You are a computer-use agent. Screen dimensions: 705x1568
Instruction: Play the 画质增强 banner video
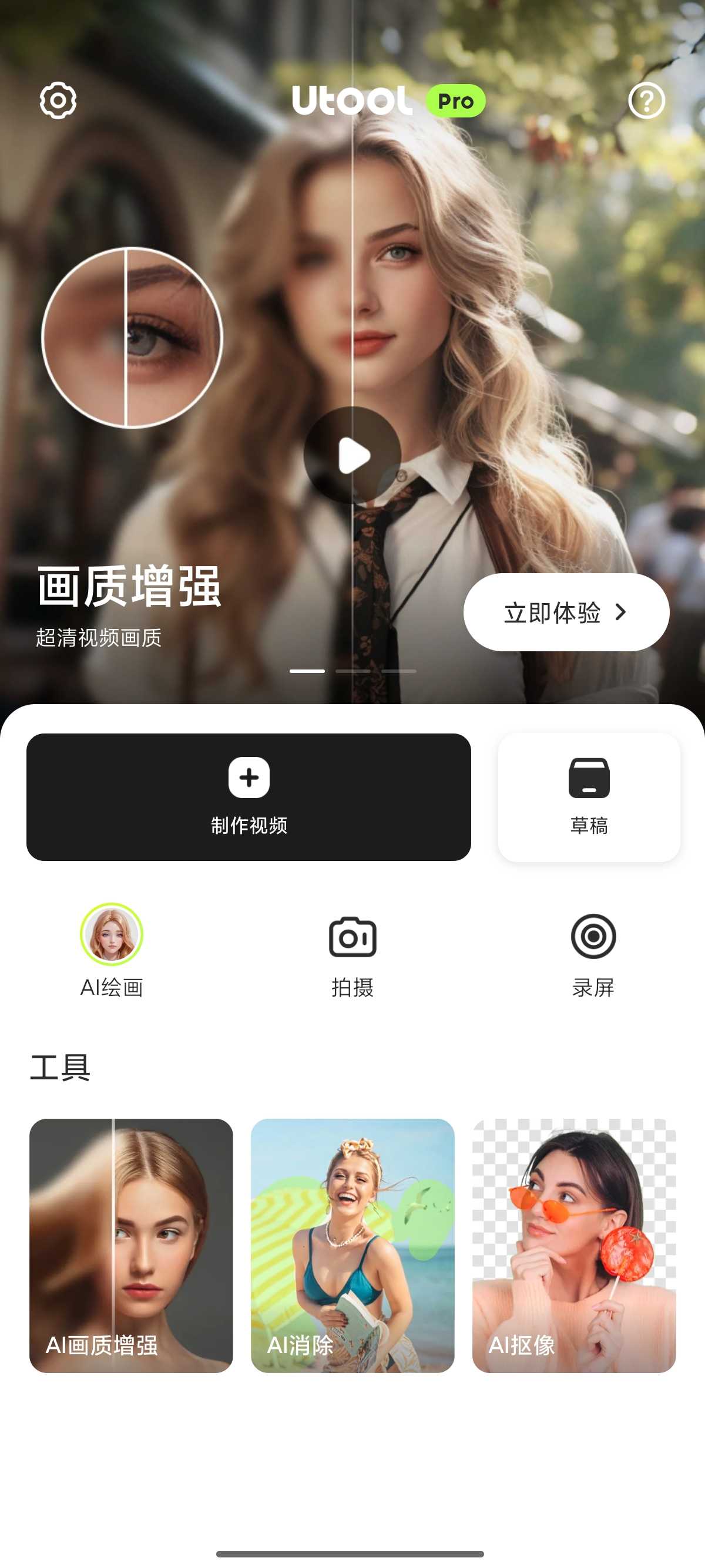point(352,455)
